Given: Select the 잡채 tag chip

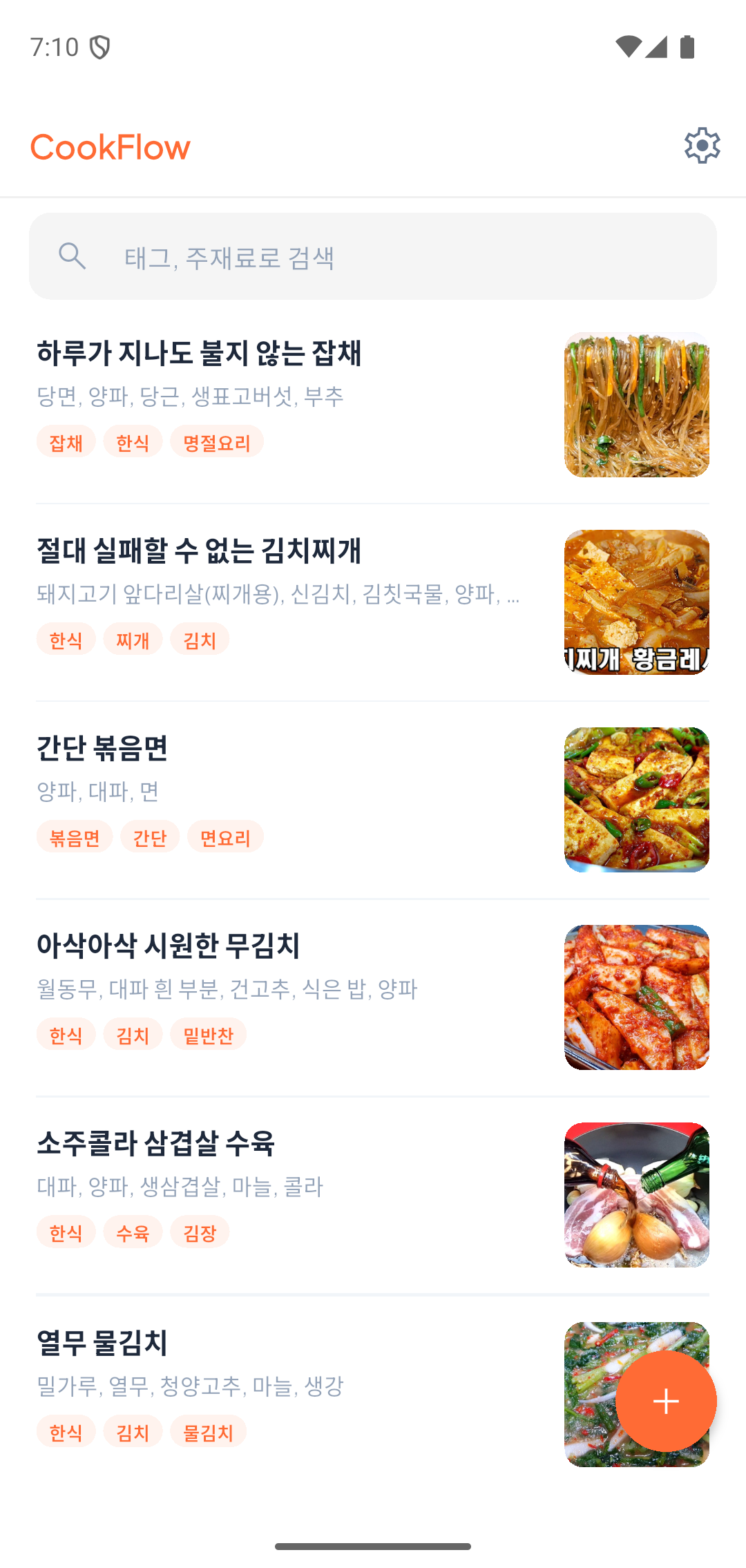Looking at the screenshot, I should (66, 441).
